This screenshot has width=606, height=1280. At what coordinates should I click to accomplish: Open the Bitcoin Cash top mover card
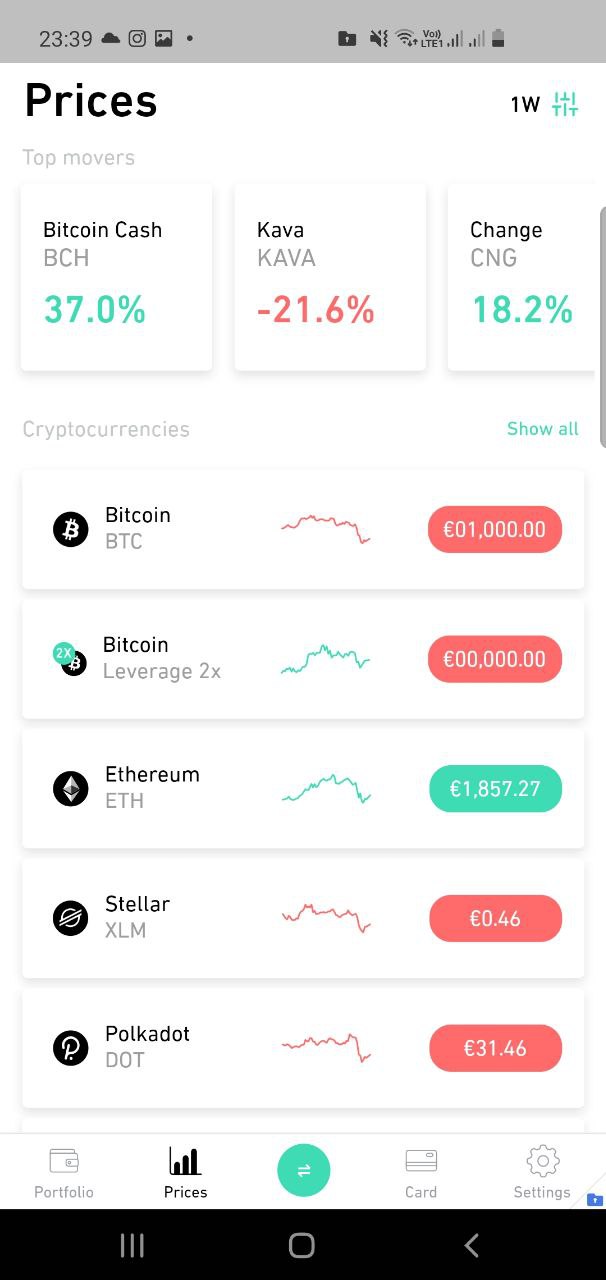(116, 277)
